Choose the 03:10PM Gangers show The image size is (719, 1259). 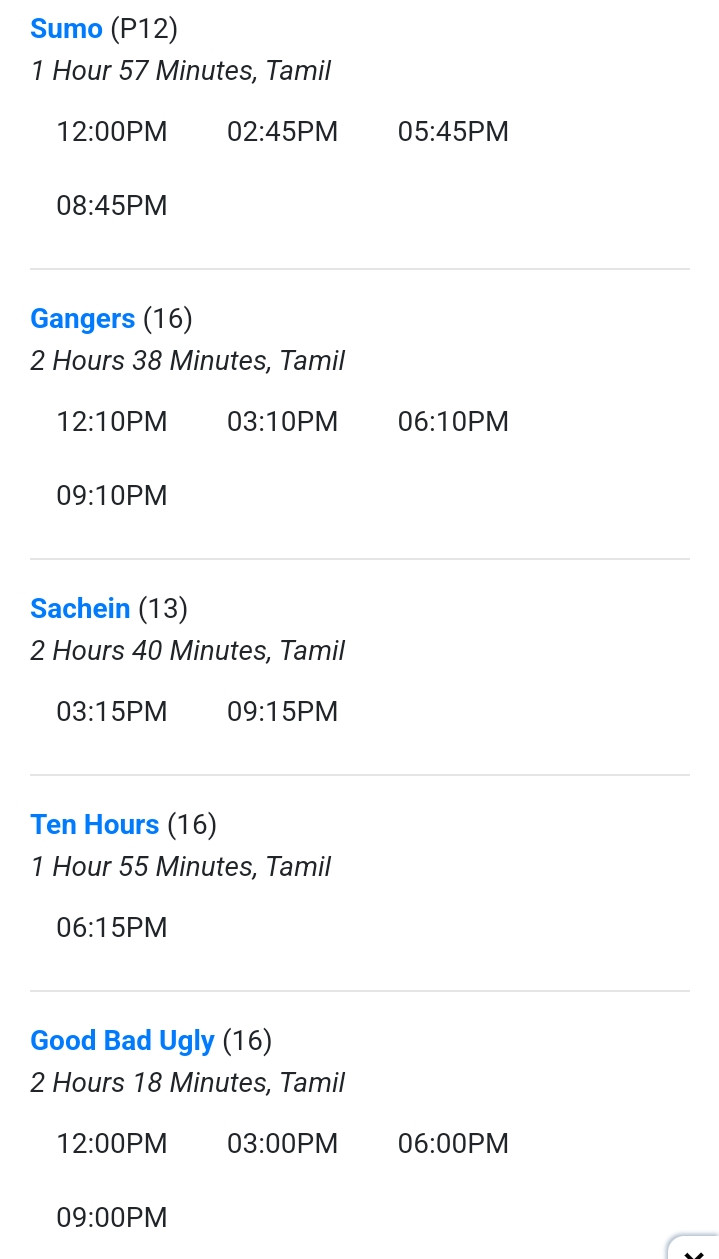(283, 422)
